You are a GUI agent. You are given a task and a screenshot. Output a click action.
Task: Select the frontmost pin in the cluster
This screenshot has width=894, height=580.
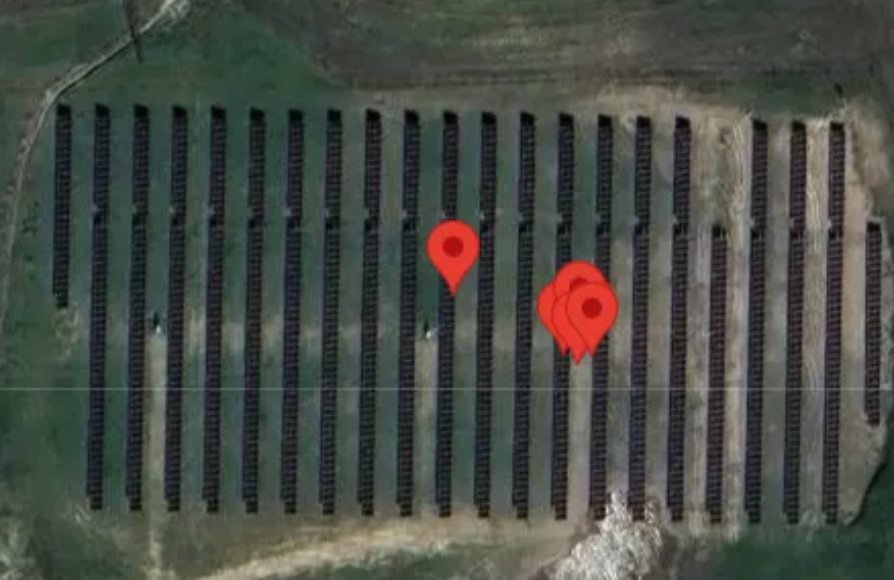click(x=592, y=308)
